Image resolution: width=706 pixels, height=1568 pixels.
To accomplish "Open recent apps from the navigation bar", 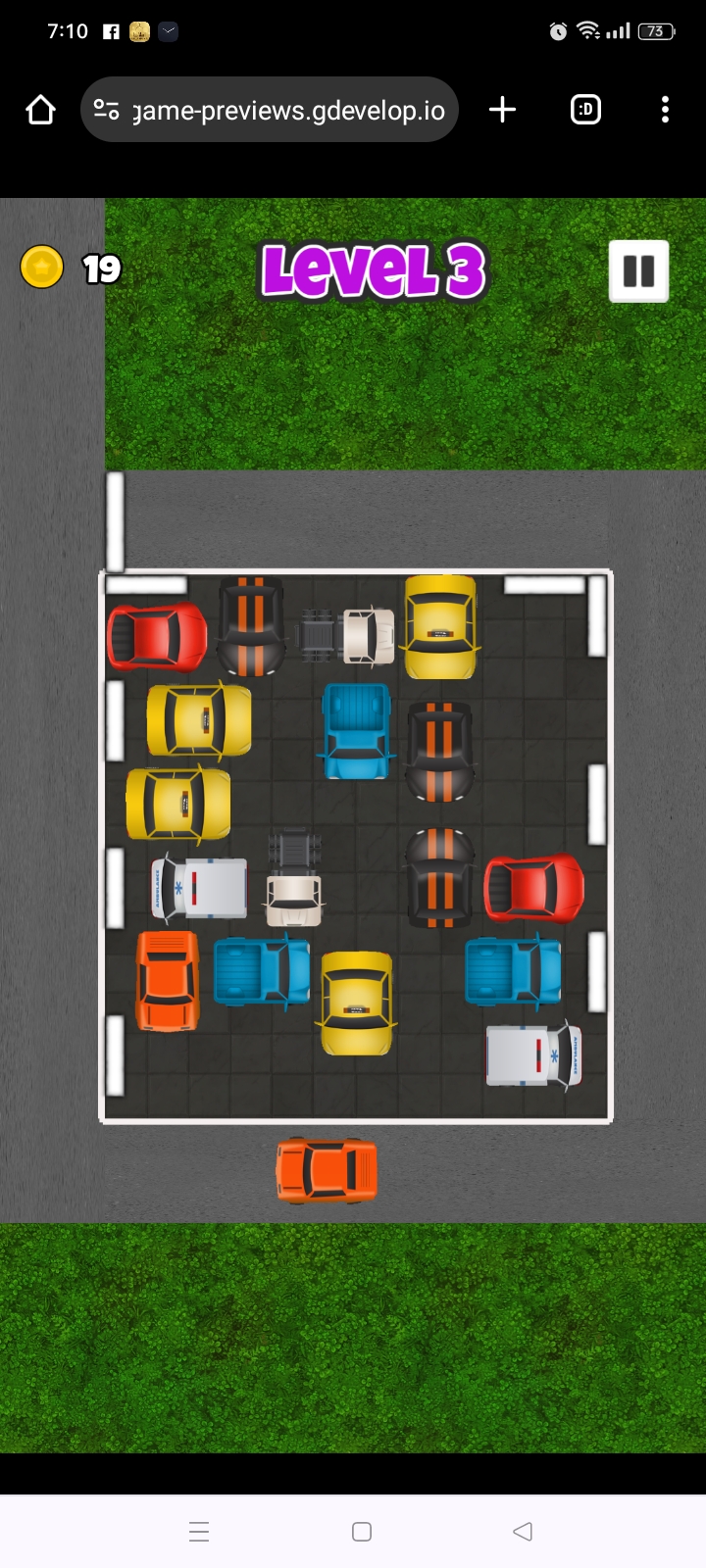I will [199, 1531].
